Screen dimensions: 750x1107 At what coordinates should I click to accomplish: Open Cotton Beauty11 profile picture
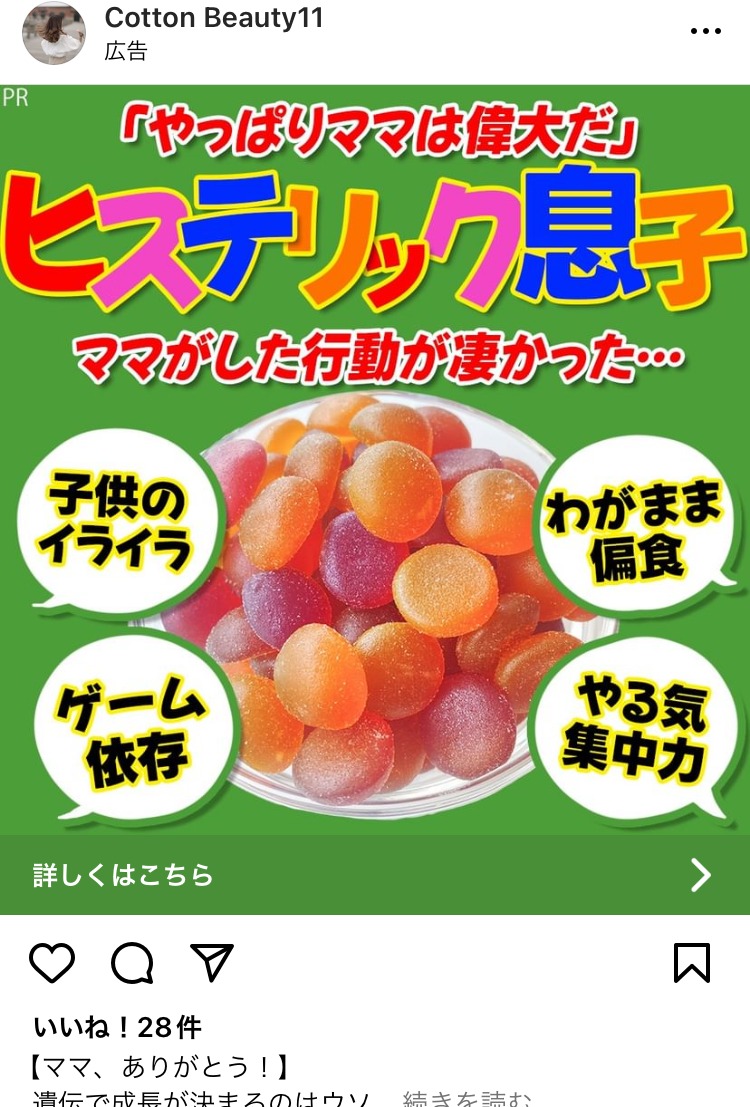coord(53,33)
